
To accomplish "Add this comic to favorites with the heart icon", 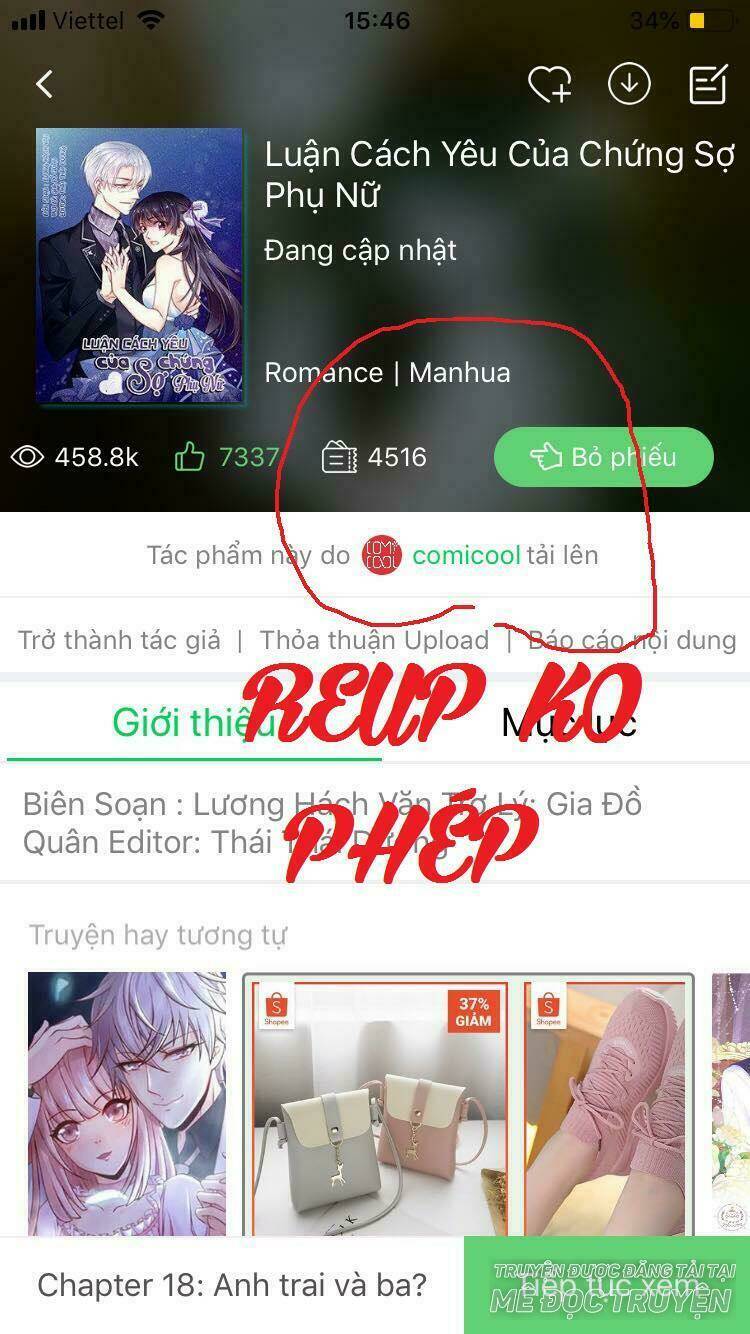I will [549, 85].
